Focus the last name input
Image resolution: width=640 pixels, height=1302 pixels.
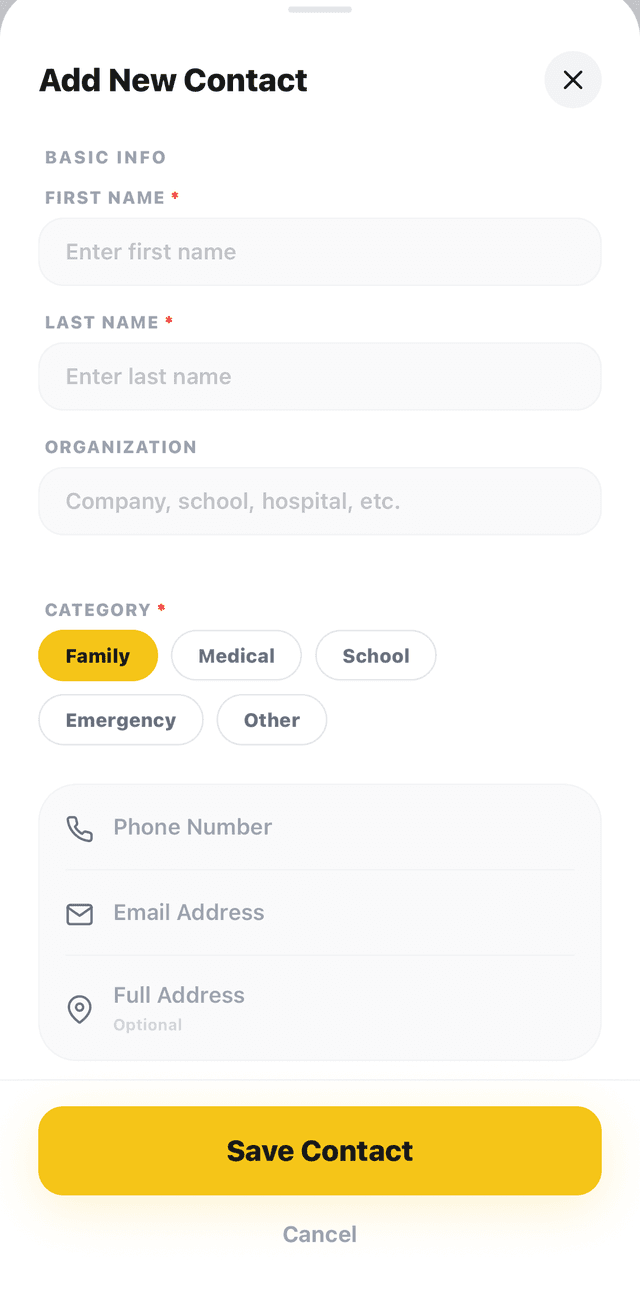coord(320,377)
